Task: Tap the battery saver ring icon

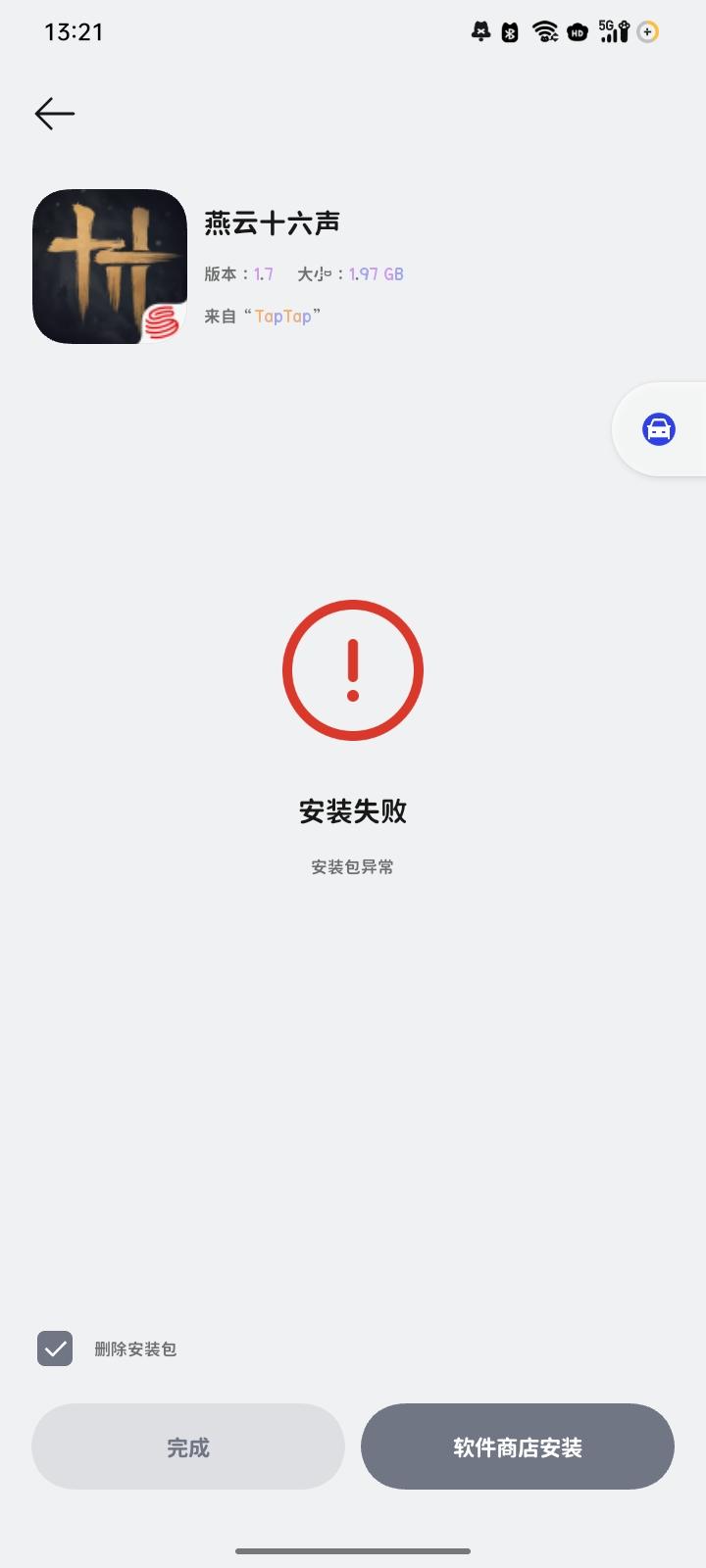Action: click(x=649, y=32)
